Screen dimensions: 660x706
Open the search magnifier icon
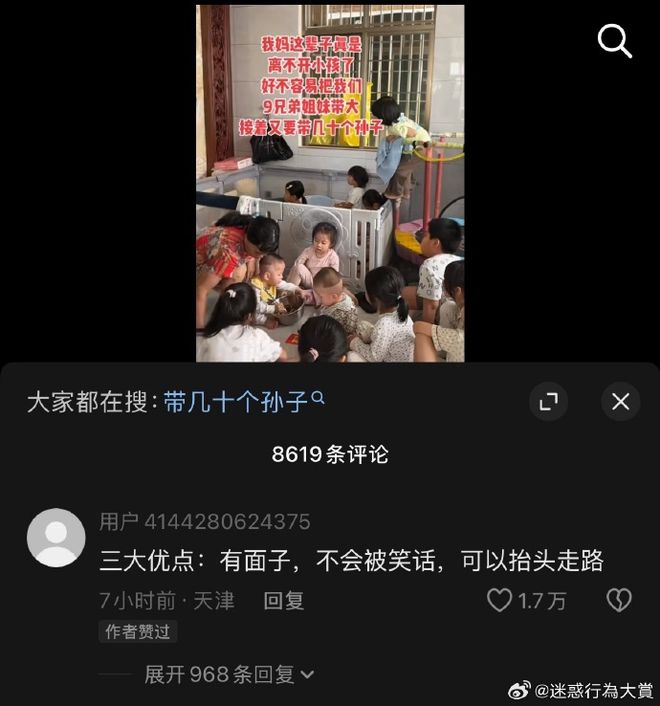click(x=614, y=42)
